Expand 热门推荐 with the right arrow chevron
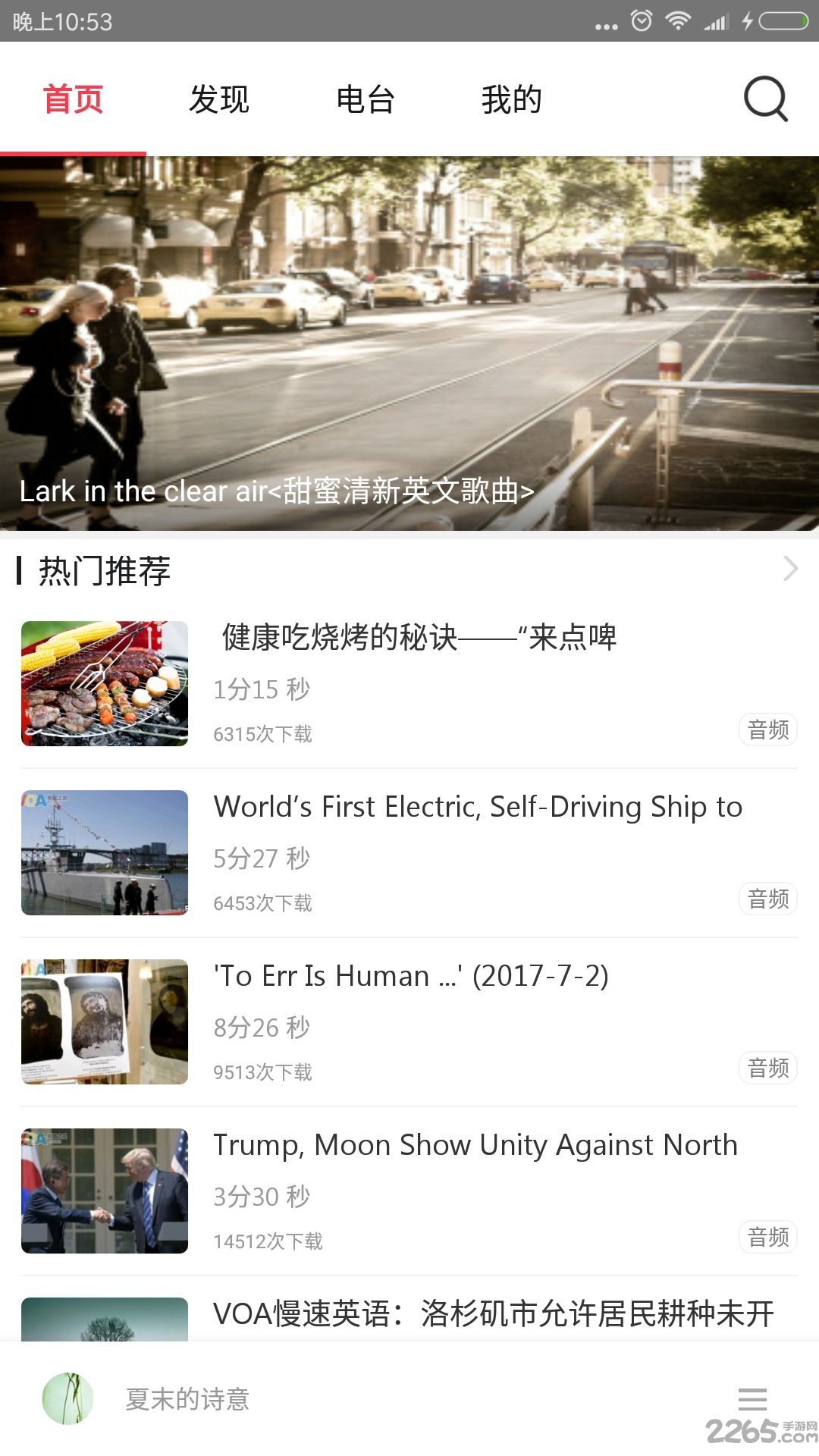This screenshot has width=819, height=1456. point(790,569)
